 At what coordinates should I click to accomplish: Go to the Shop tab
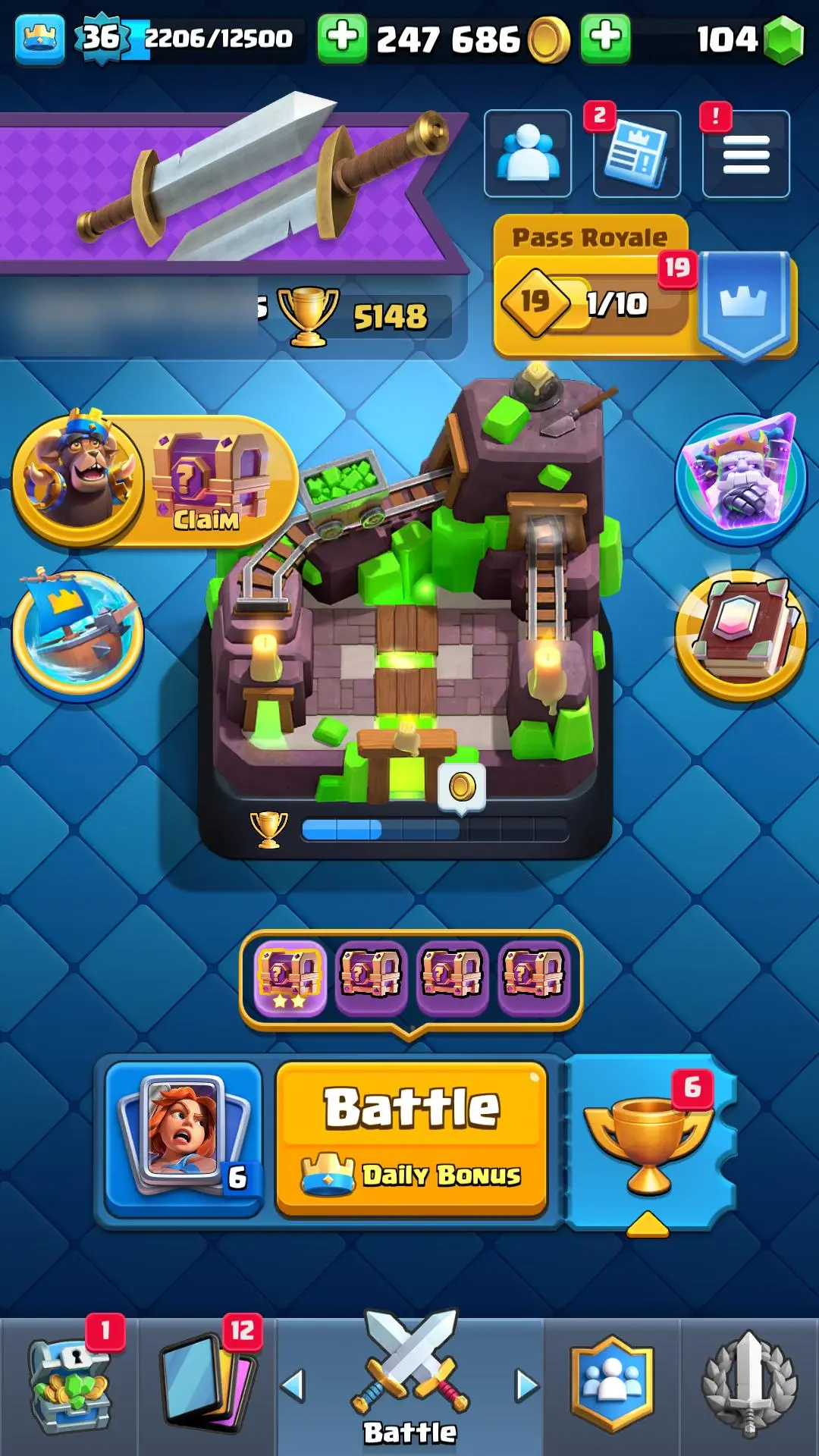68,1386
